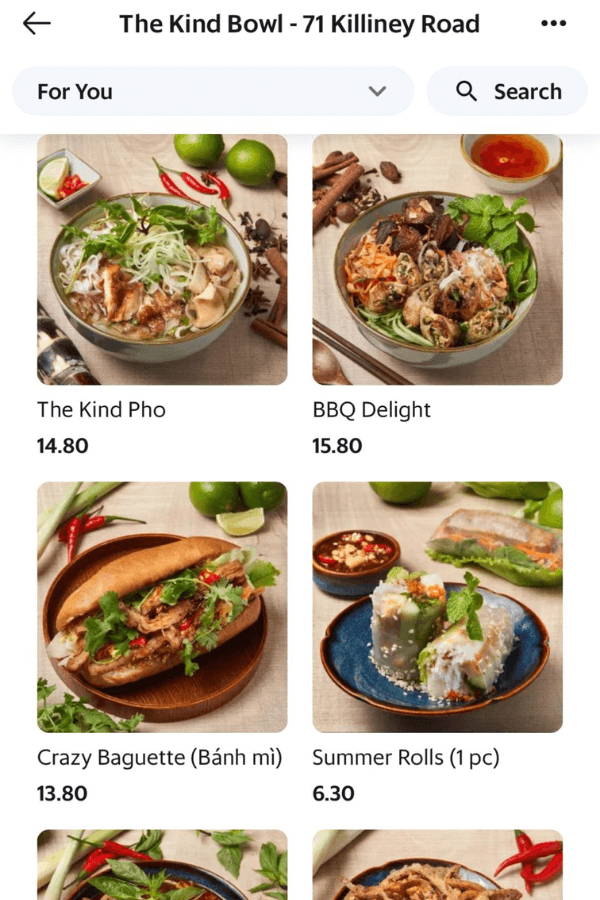Choose Summer Rolls (1 pc)

pos(437,607)
